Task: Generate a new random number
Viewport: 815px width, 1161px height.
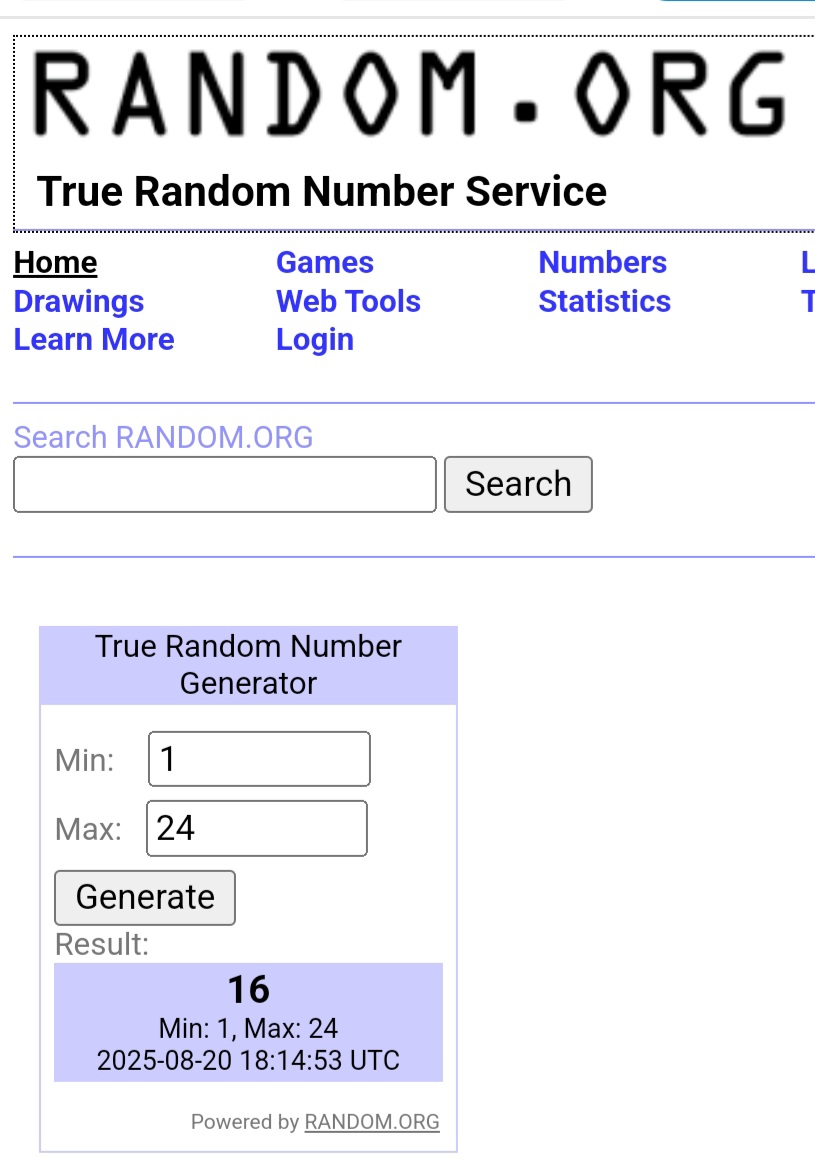Action: pyautogui.click(x=145, y=897)
